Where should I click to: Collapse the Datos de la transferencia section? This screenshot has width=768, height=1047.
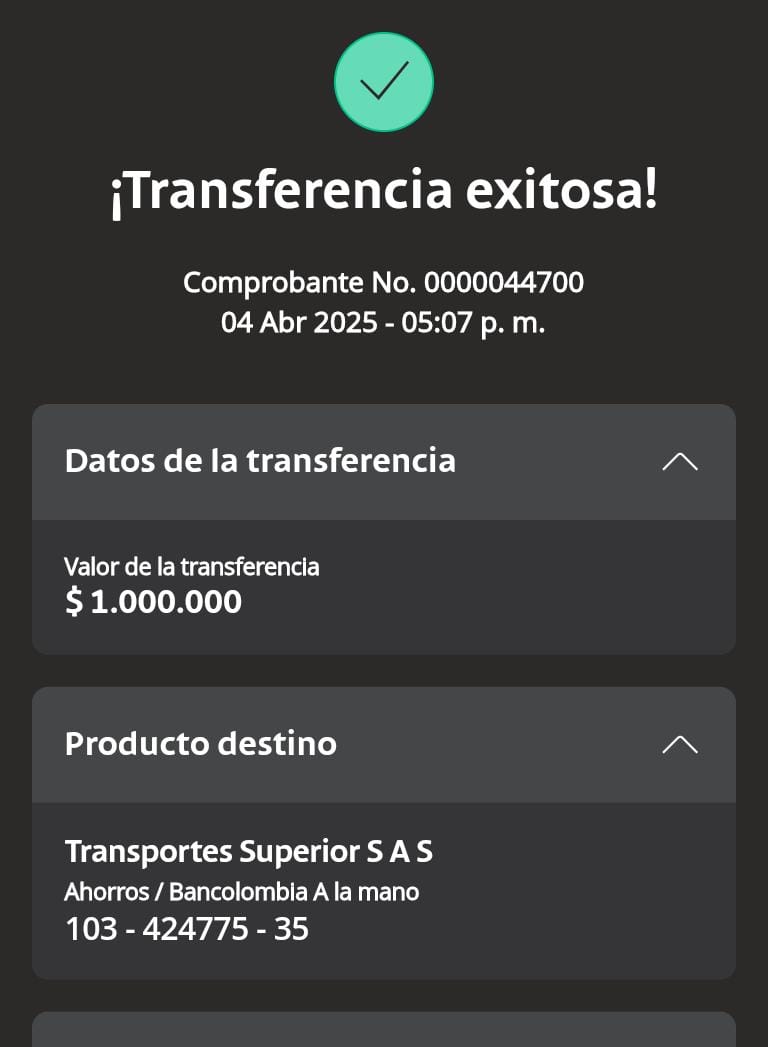coord(679,462)
